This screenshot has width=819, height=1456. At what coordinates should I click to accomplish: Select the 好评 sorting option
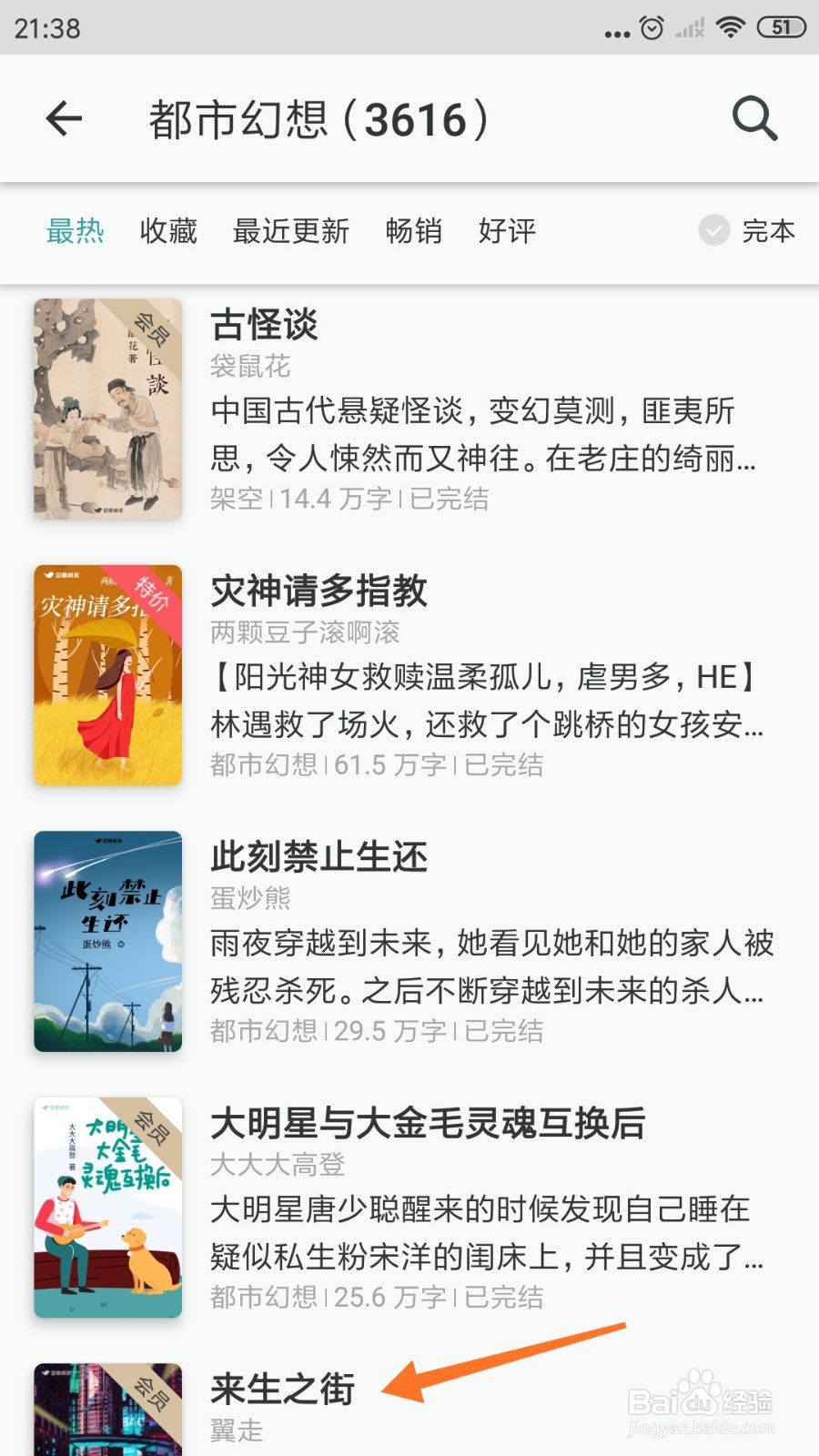point(507,232)
